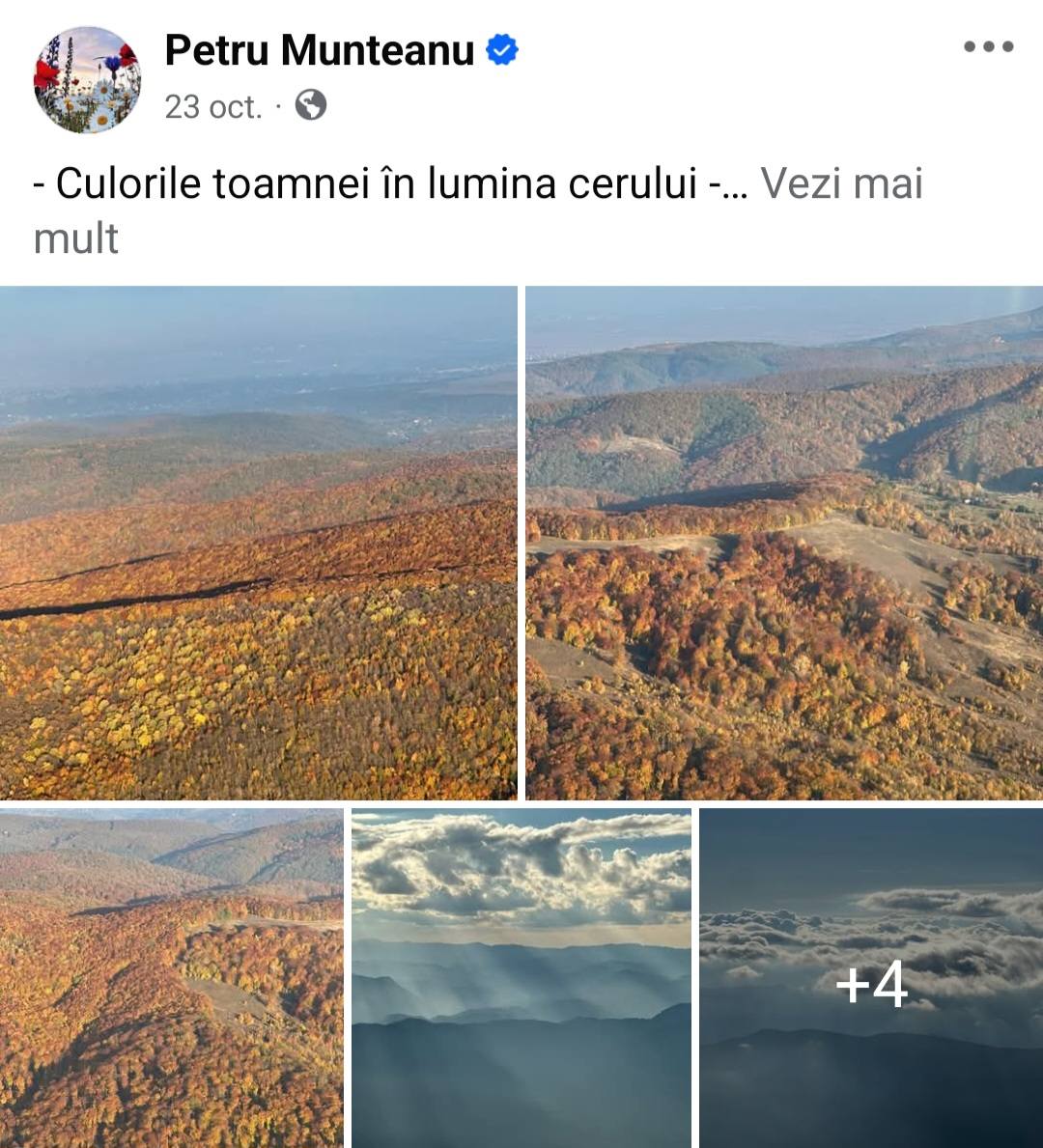View the sun rays over mountains photo
Screen dimensions: 1043x1148
pyautogui.click(x=521, y=977)
